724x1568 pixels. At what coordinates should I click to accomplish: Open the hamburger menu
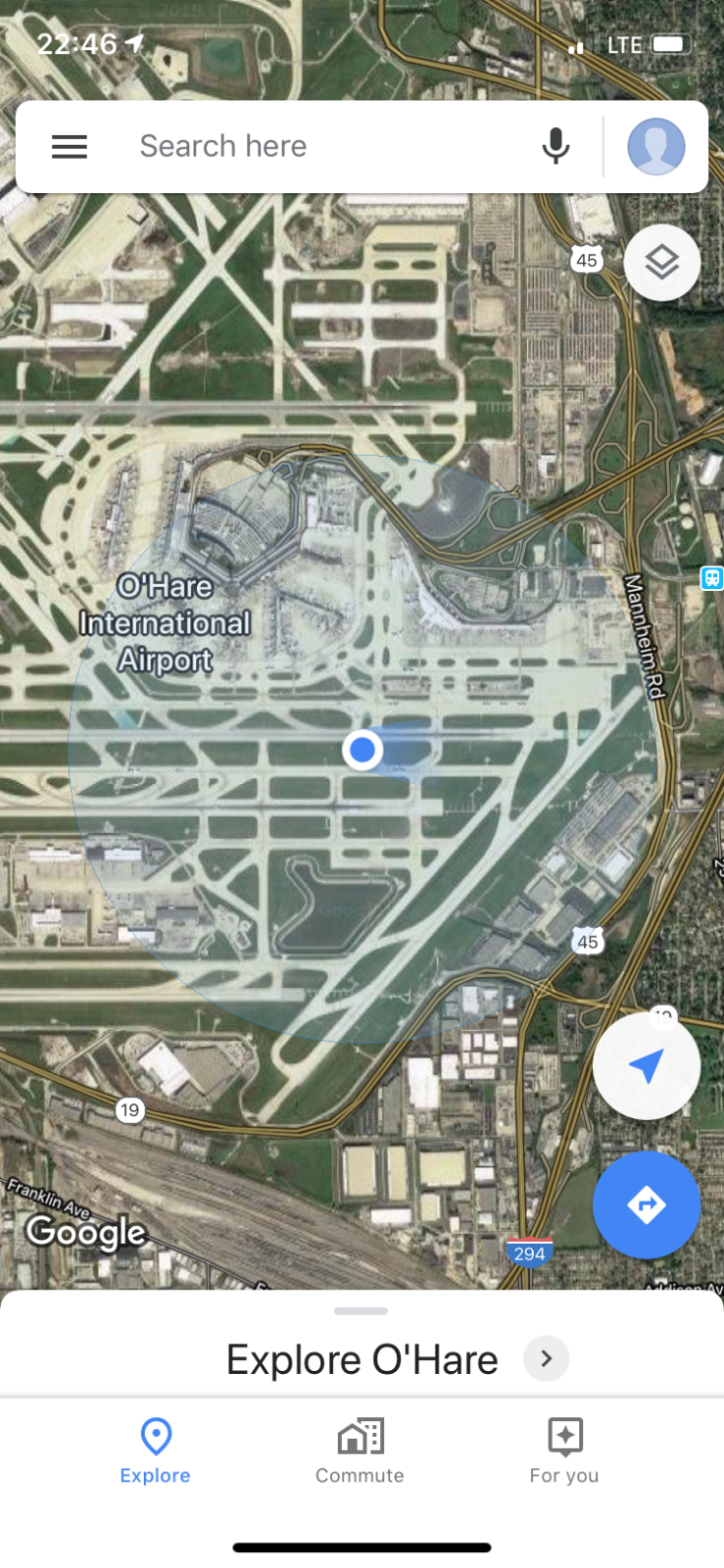click(70, 147)
